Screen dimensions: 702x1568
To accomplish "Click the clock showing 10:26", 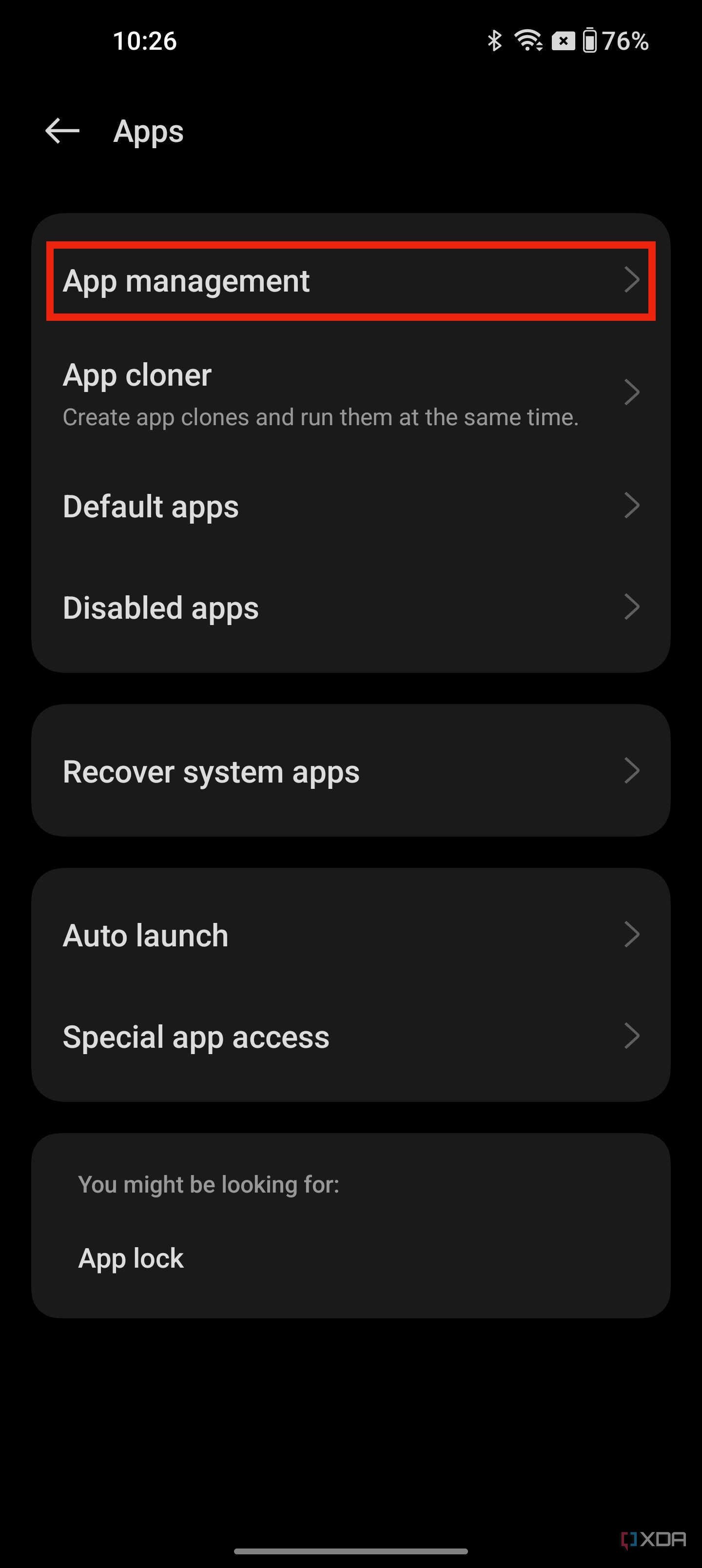I will pos(145,40).
